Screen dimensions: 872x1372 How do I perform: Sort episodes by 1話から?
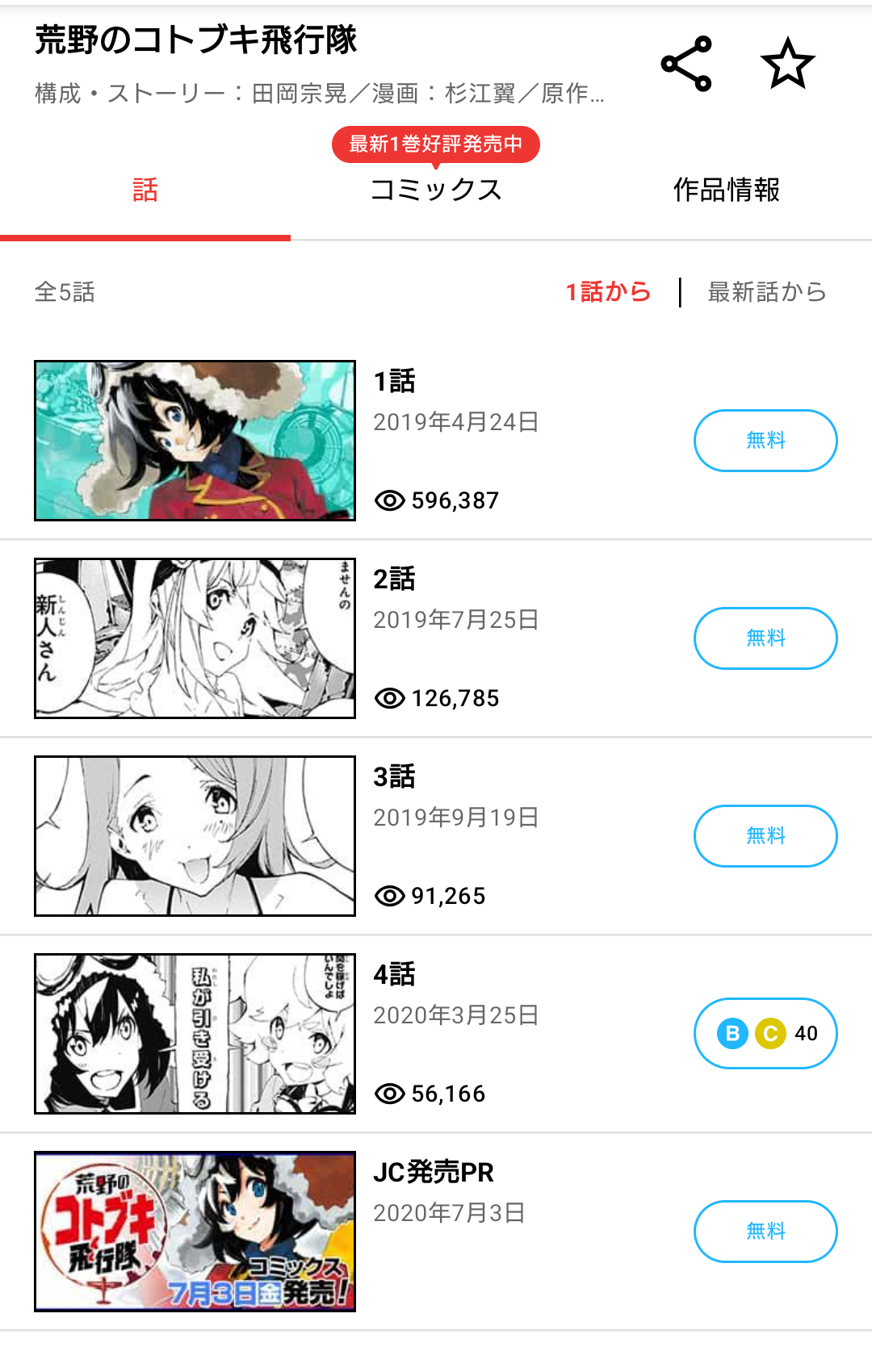tap(608, 292)
